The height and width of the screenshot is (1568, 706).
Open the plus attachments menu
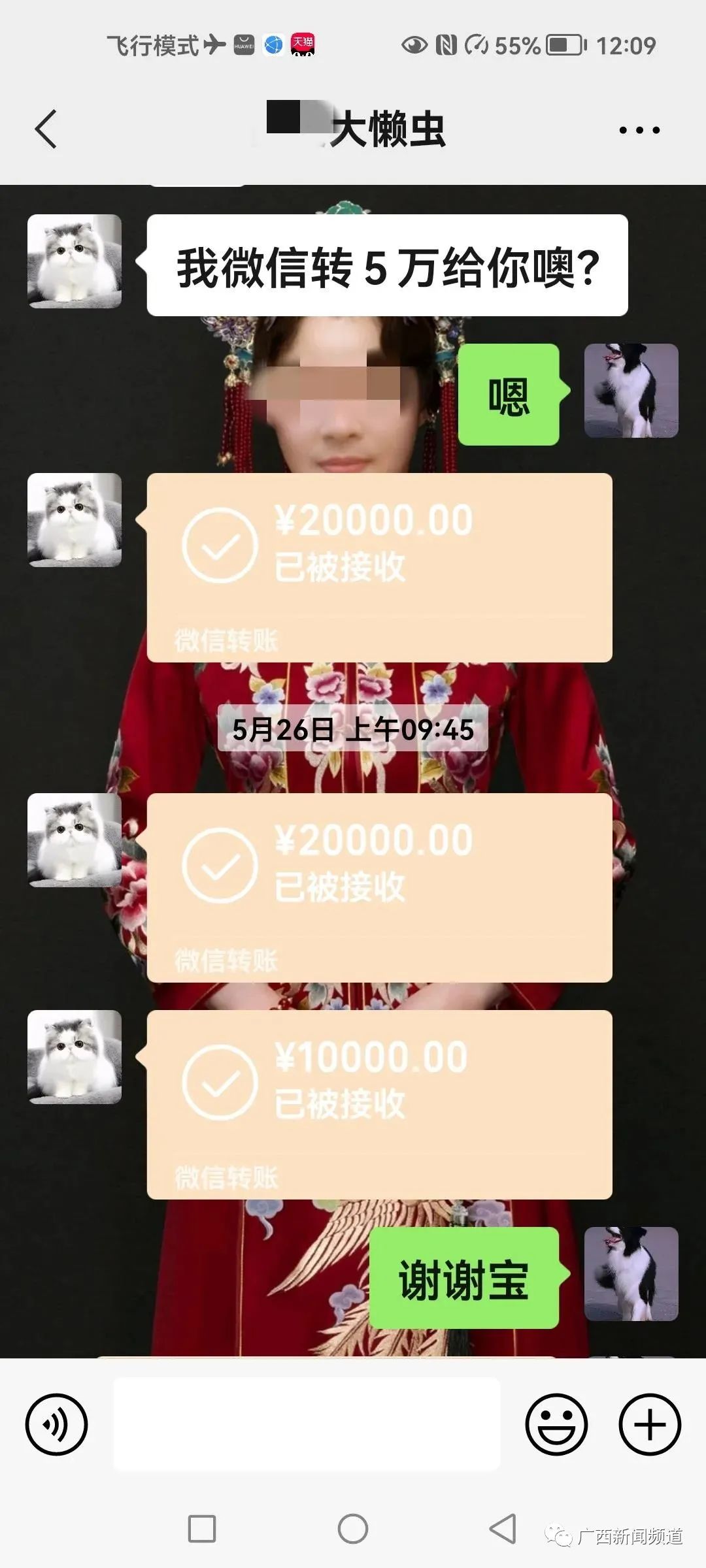(650, 1424)
